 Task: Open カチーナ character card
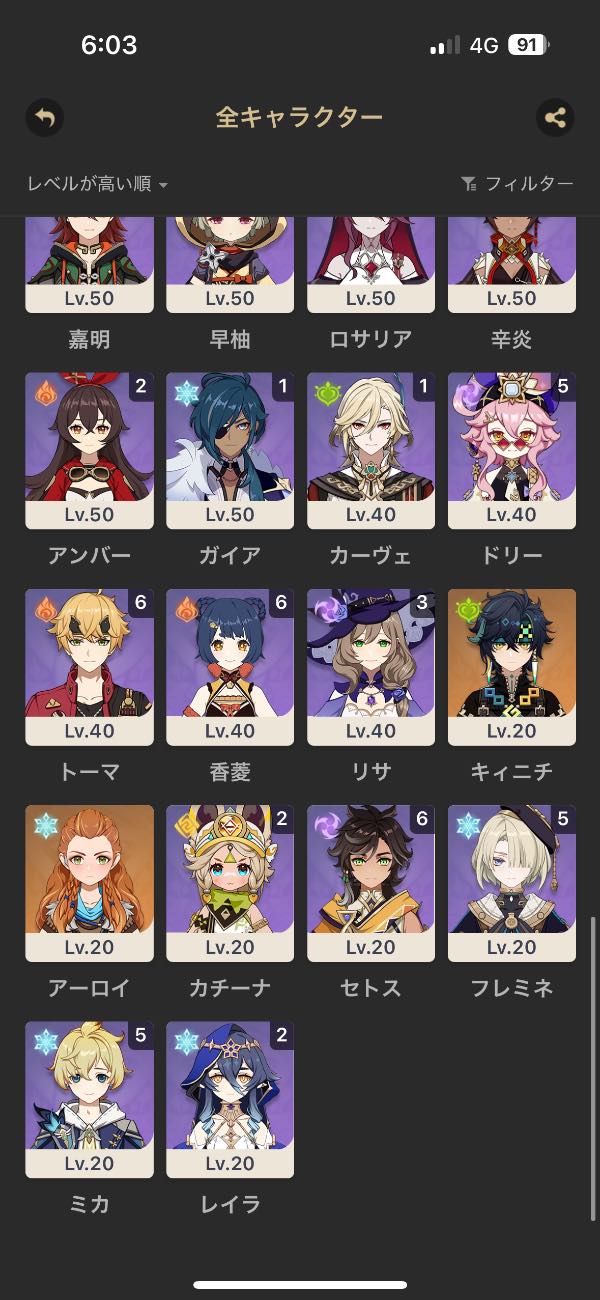point(230,882)
